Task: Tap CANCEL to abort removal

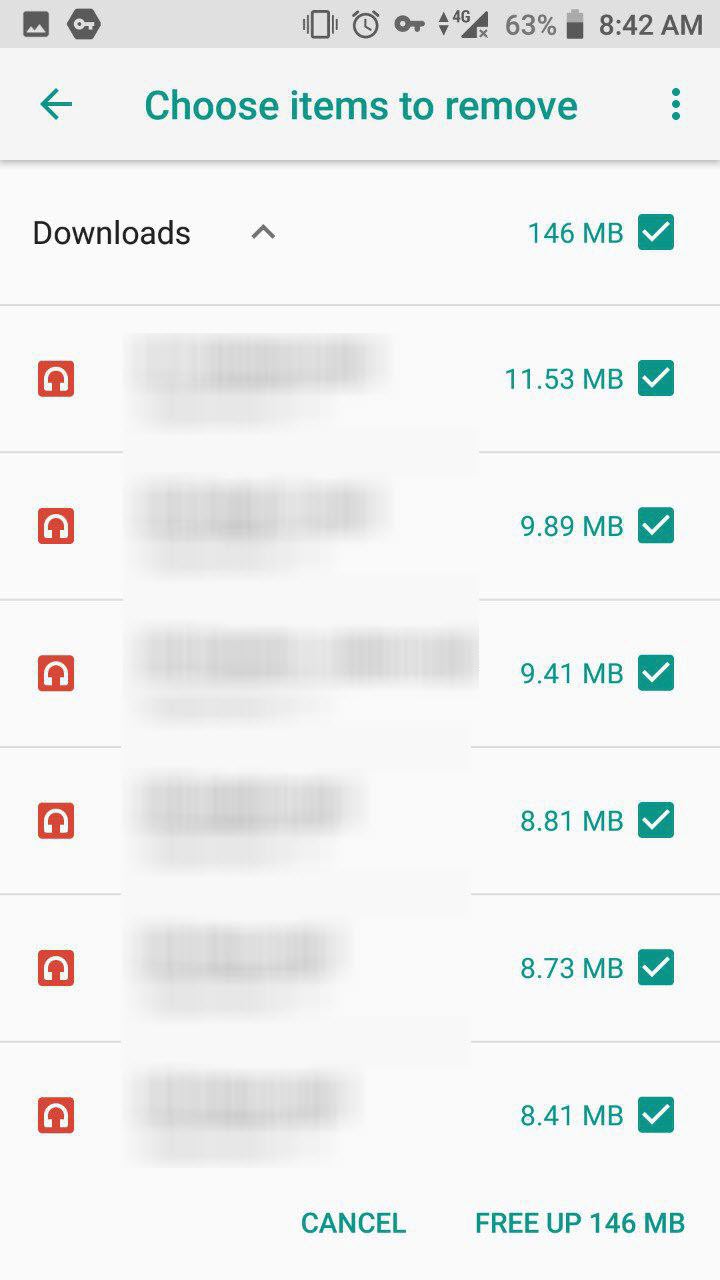Action: (353, 1223)
